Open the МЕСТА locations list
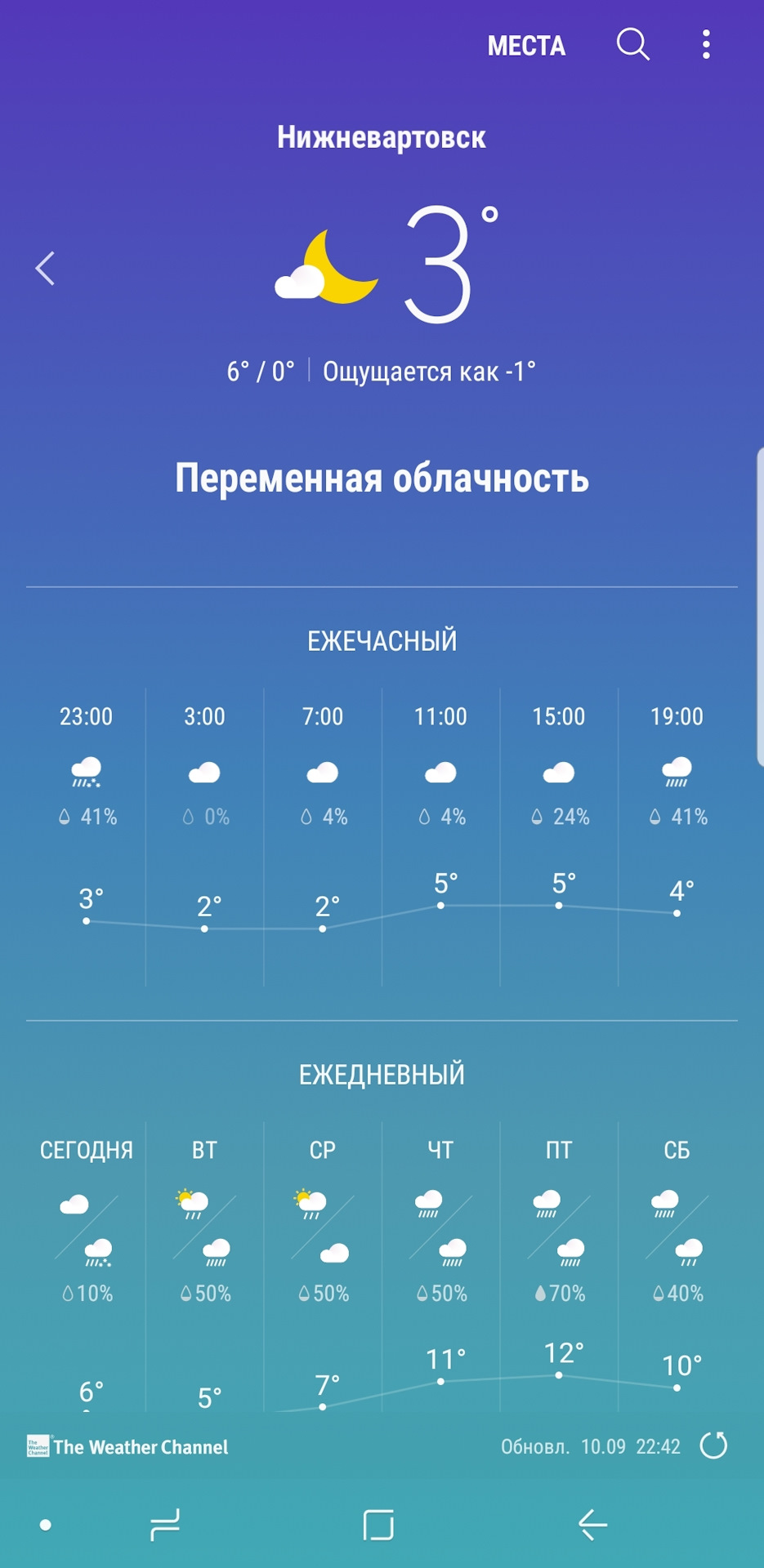Viewport: 764px width, 1568px height. click(x=526, y=46)
